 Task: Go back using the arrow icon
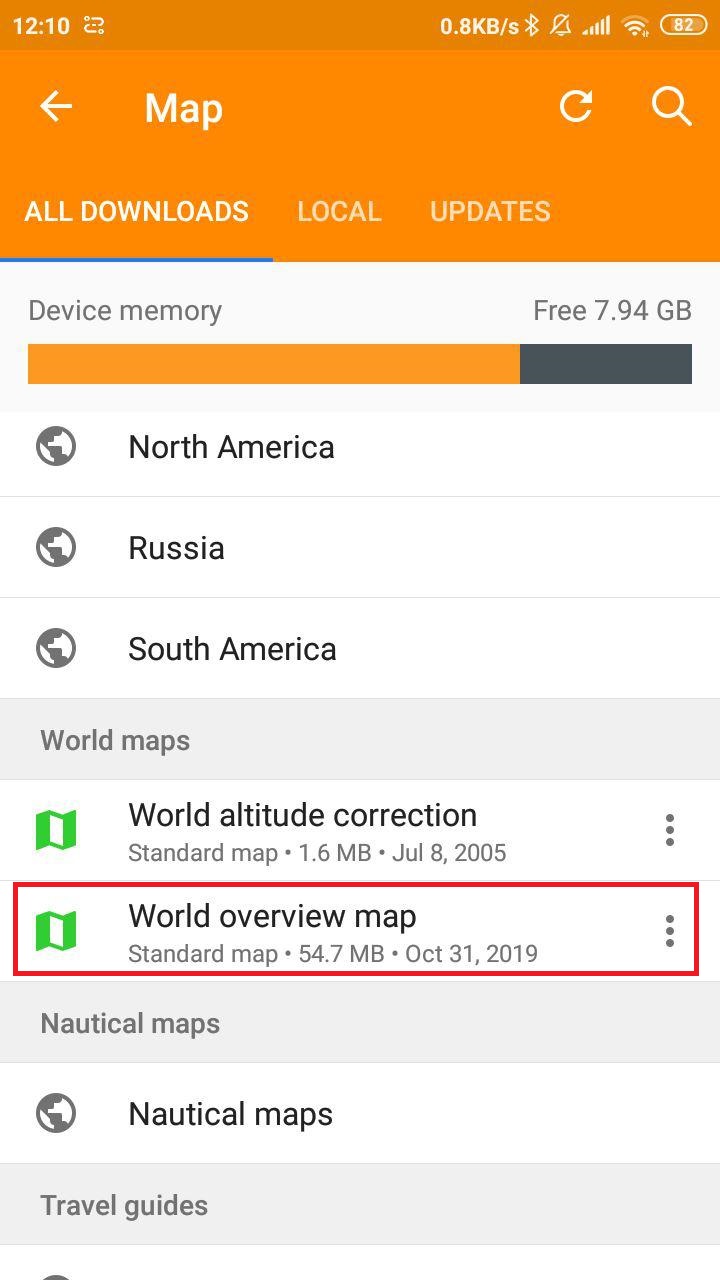56,107
